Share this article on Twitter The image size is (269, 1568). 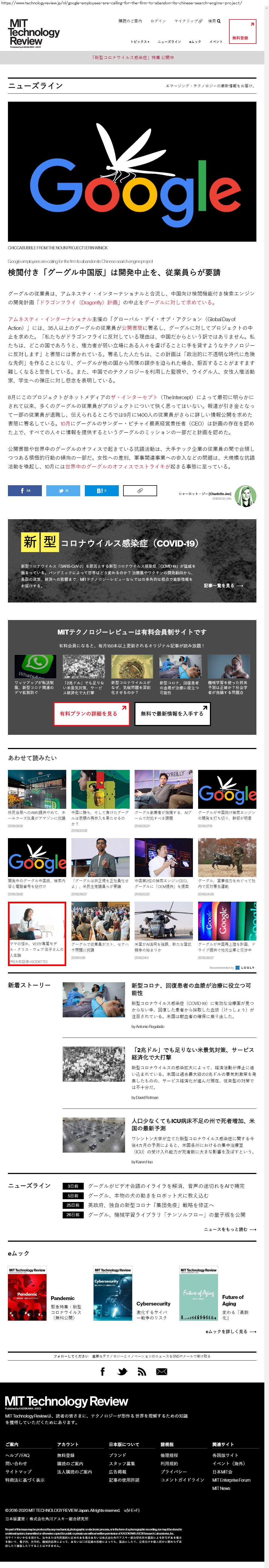[x=63, y=490]
